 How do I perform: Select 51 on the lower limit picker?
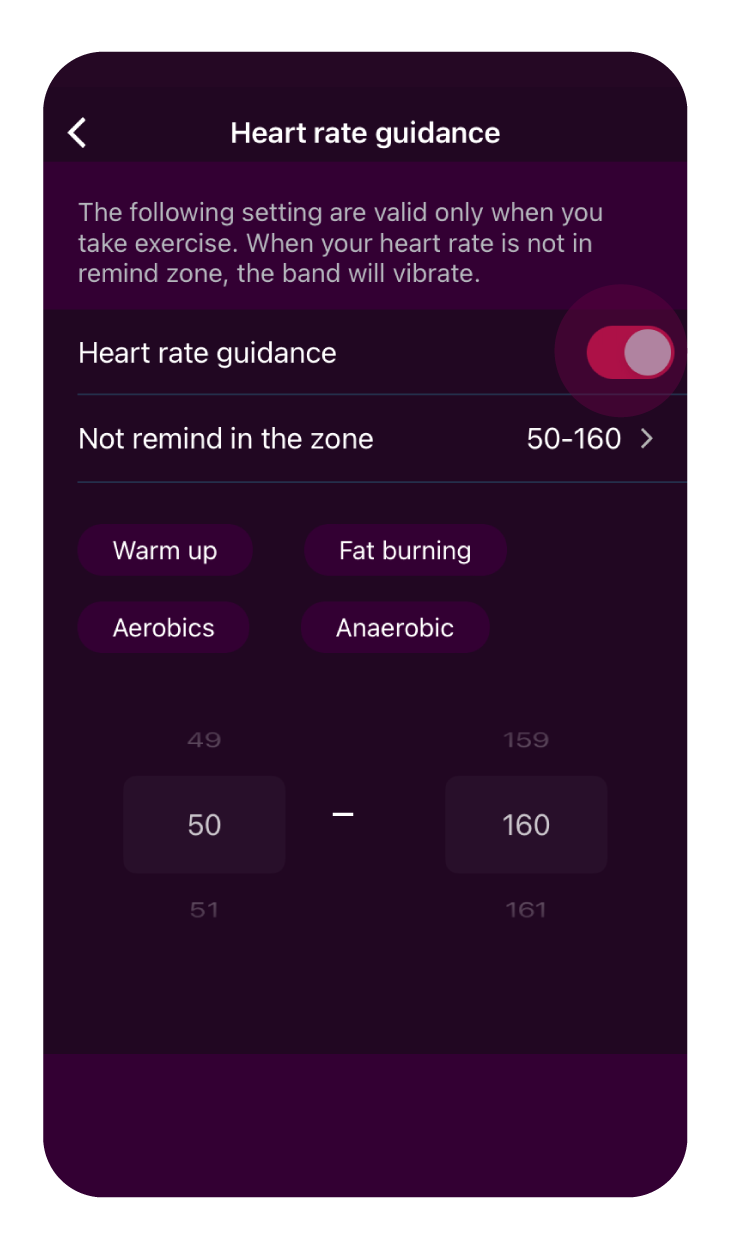click(204, 908)
